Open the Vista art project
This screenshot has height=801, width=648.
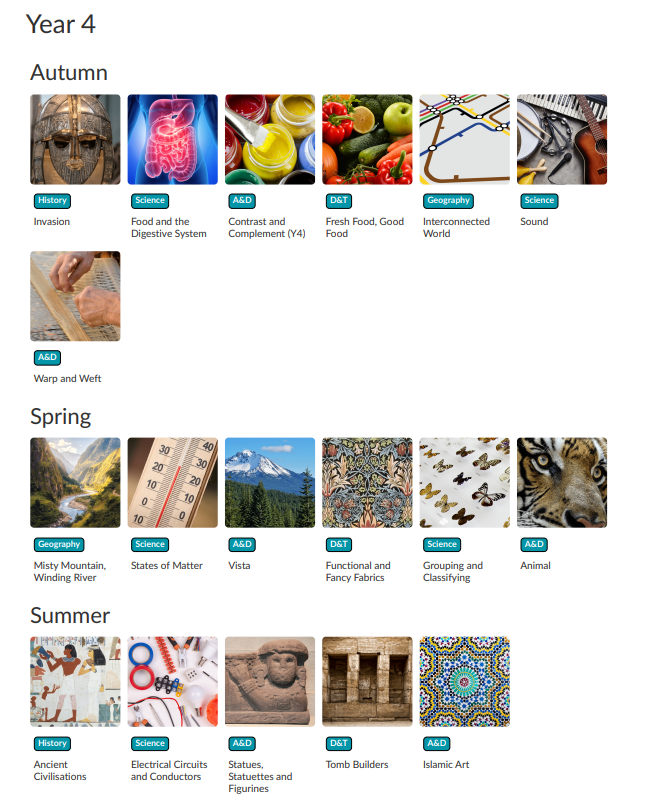(x=269, y=483)
